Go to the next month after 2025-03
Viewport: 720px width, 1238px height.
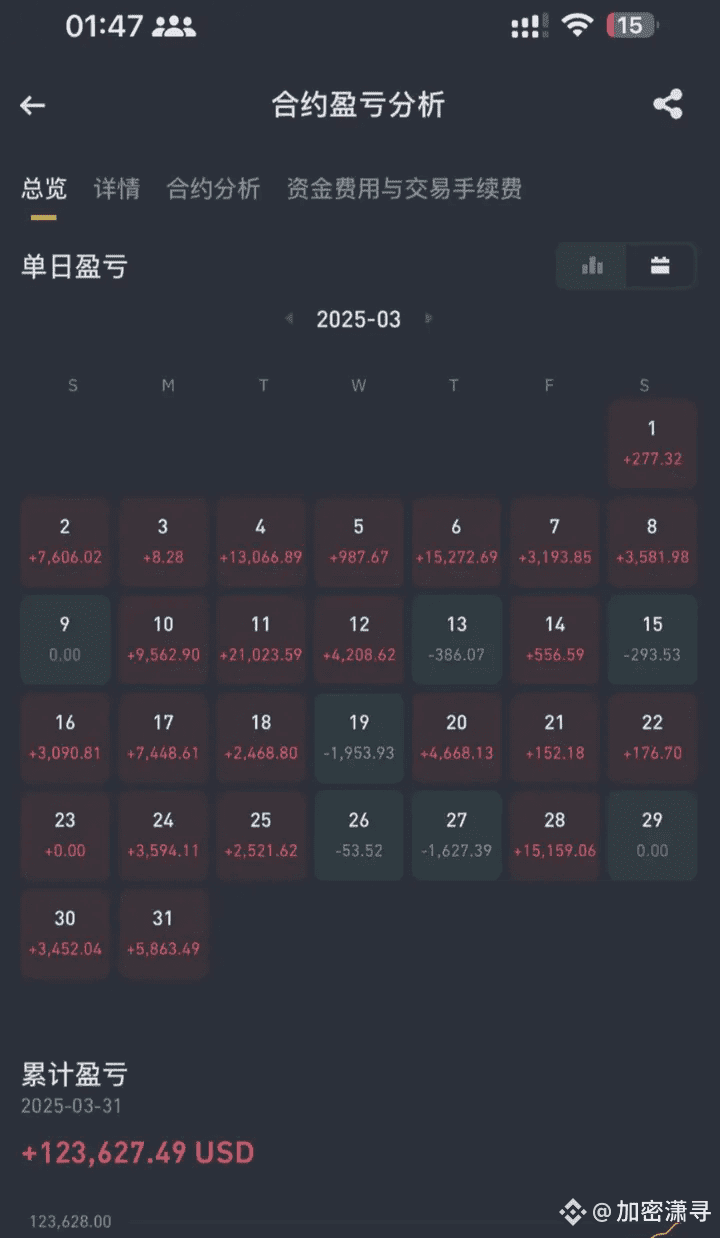click(x=429, y=319)
